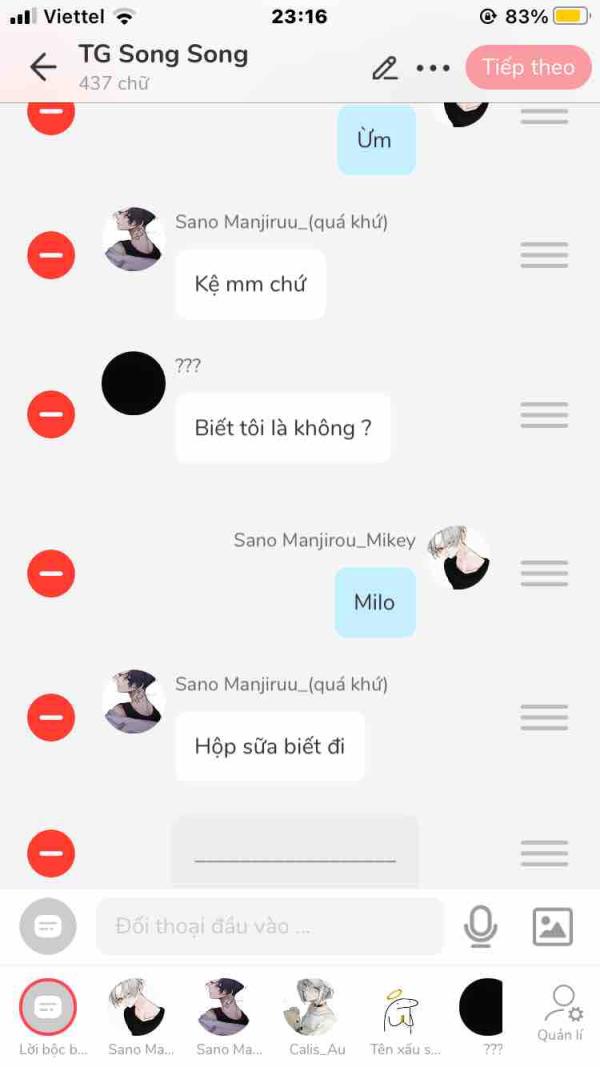Screen dimensions: 600x1067
Task: Open the three-dot overflow menu
Action: [433, 68]
